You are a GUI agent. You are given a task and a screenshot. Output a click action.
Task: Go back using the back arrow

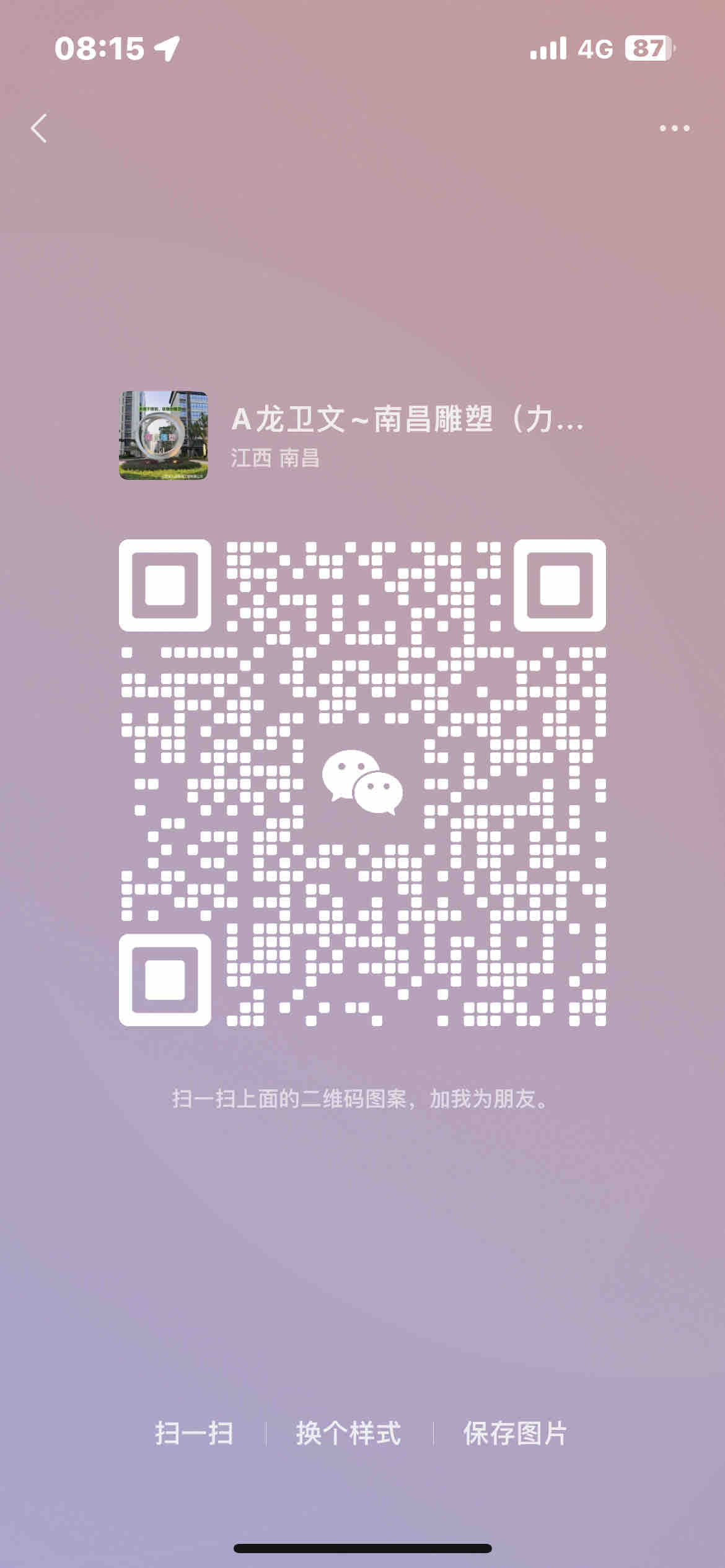[39, 129]
